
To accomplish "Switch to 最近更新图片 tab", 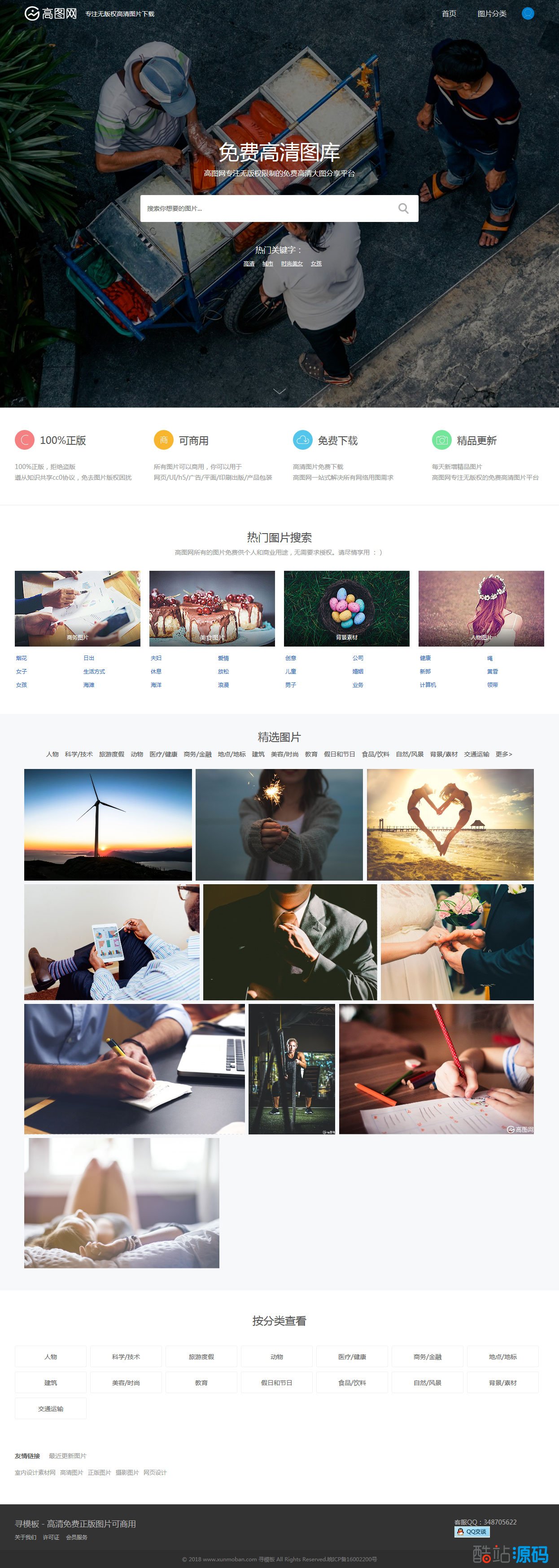I will [68, 1456].
